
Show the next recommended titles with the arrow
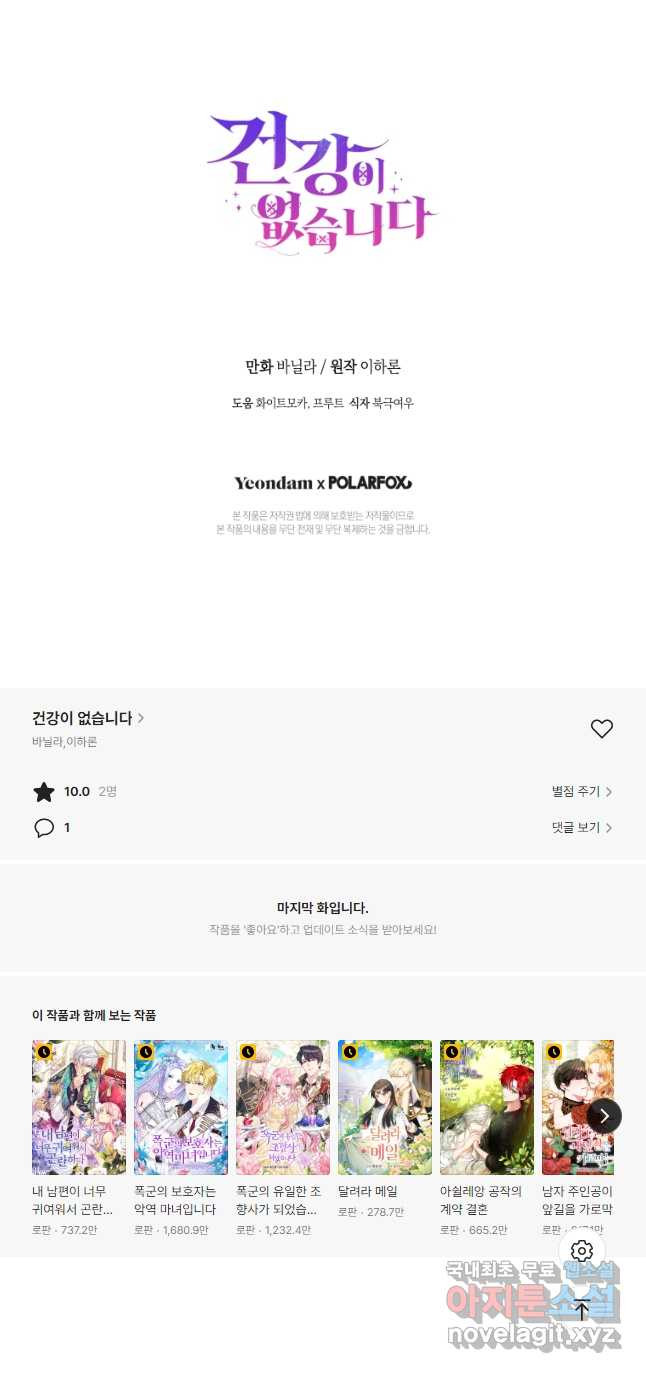point(604,1115)
